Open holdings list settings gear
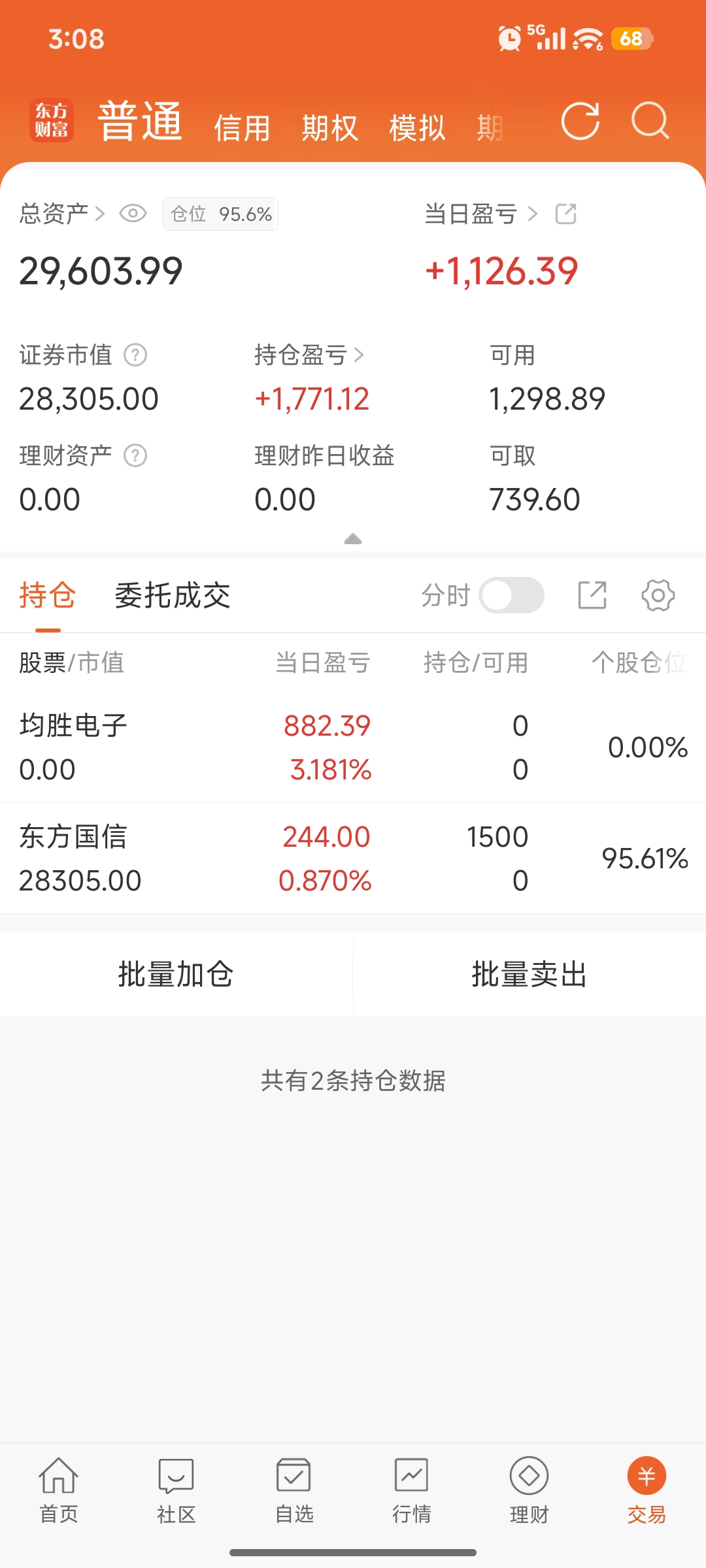 658,595
